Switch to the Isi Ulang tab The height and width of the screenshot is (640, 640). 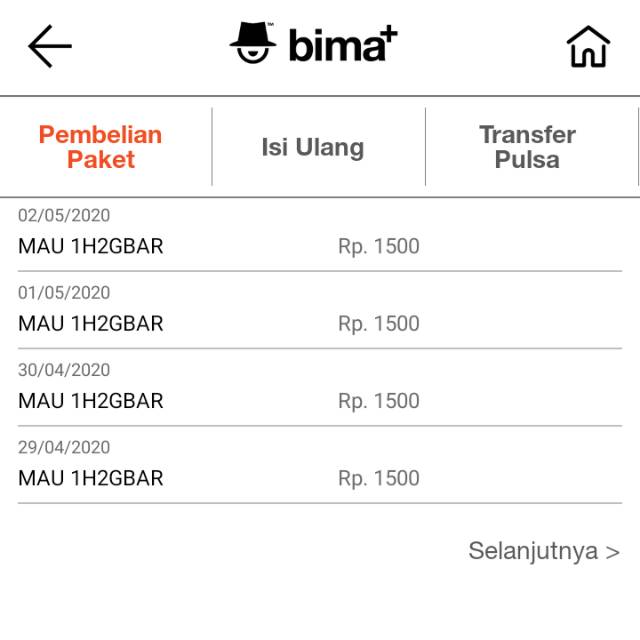click(x=312, y=148)
